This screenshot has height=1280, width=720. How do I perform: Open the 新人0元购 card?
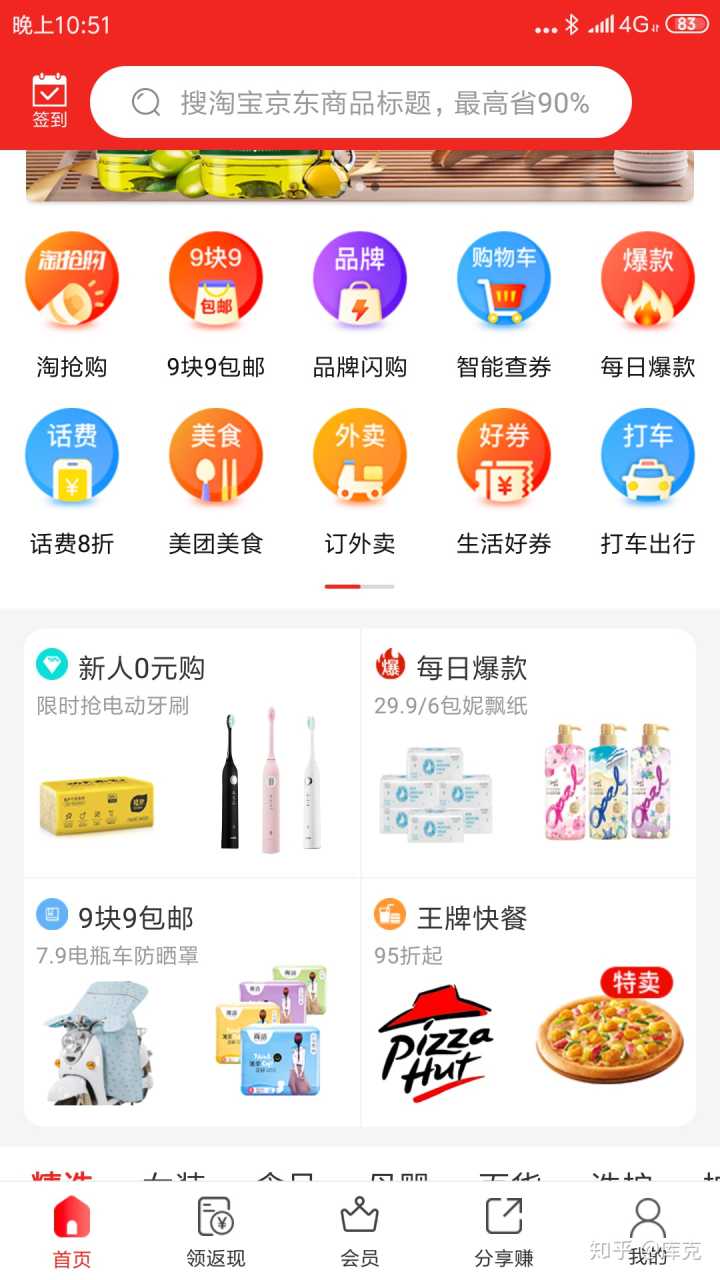192,753
